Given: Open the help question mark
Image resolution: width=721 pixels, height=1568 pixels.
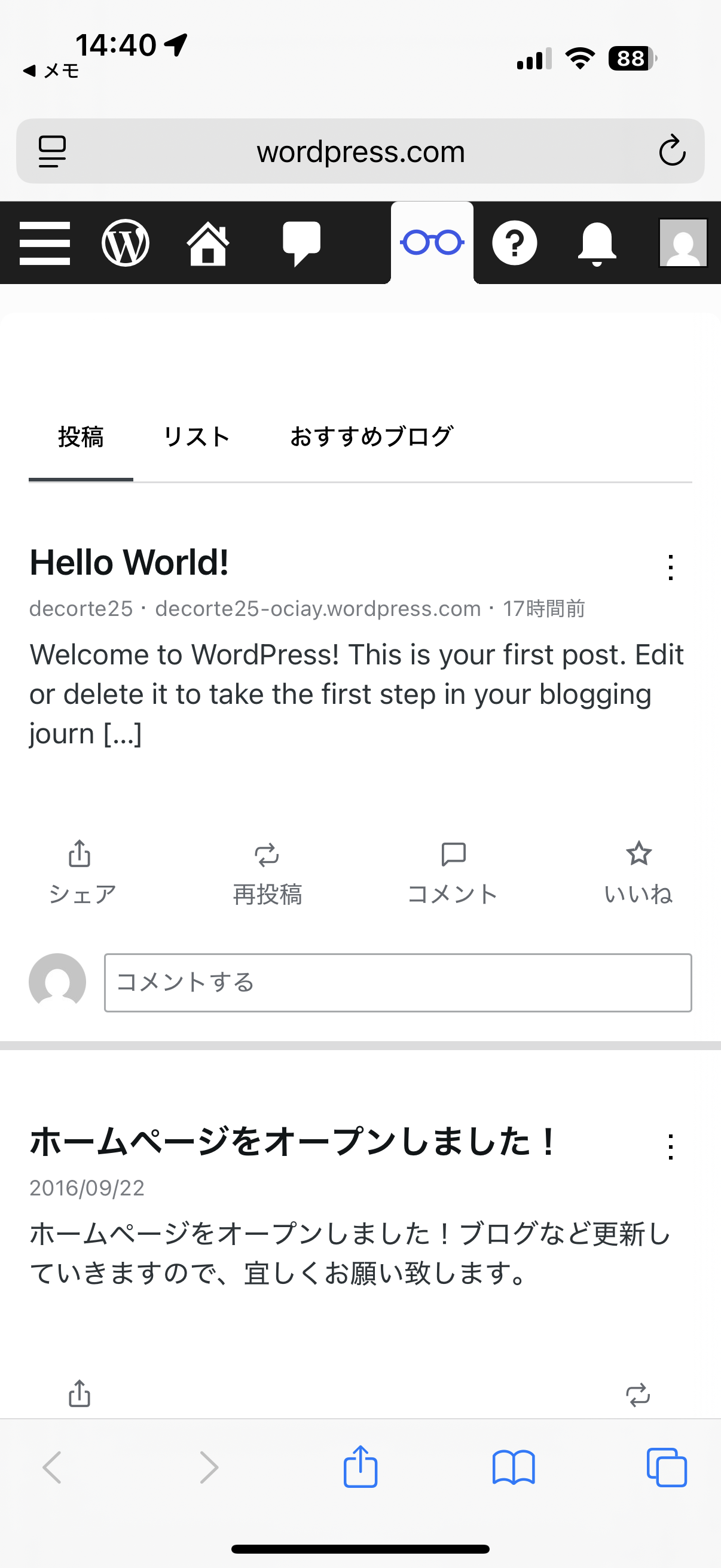Looking at the screenshot, I should click(x=514, y=243).
